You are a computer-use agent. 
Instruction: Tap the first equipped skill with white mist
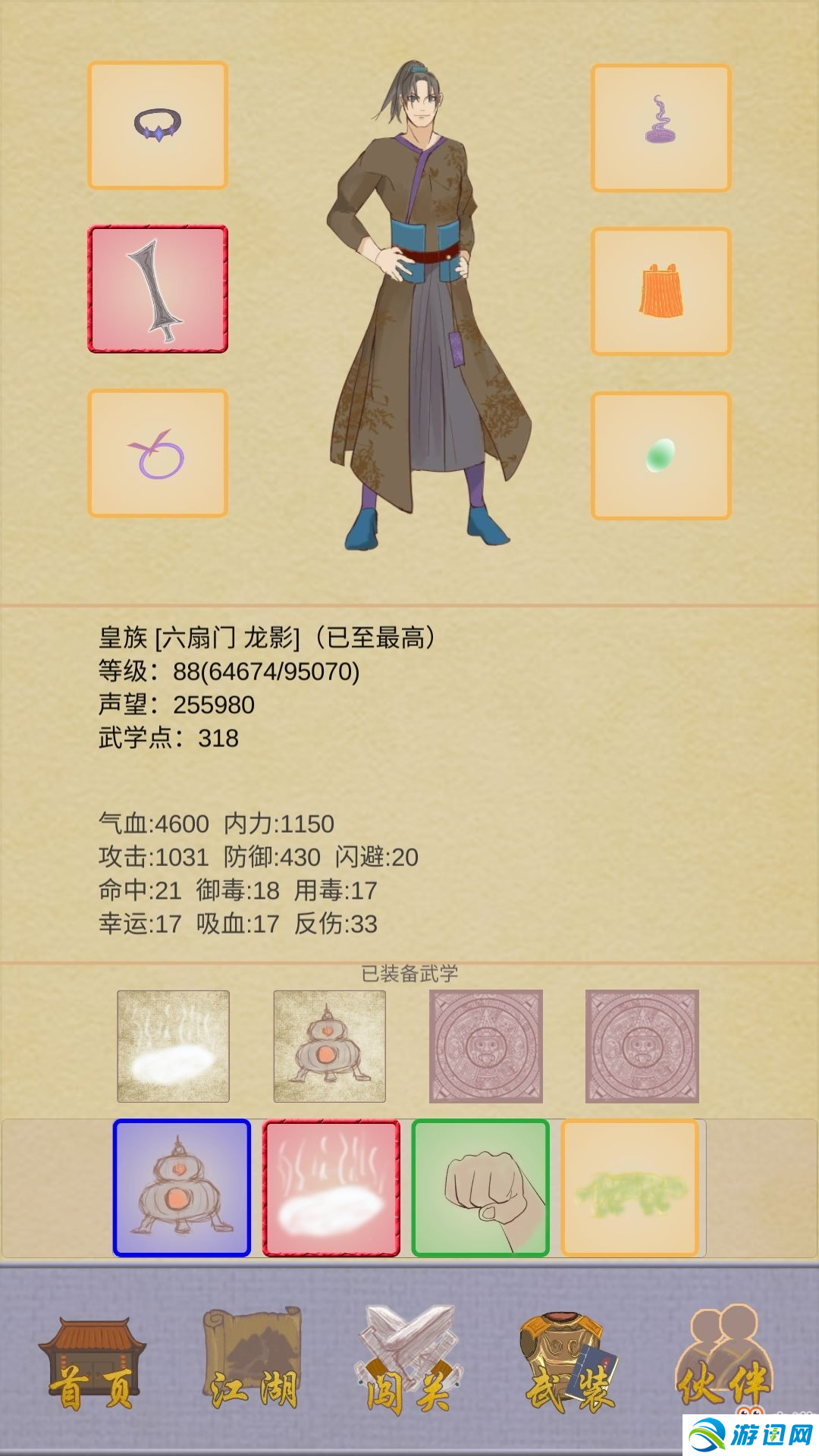(173, 1046)
